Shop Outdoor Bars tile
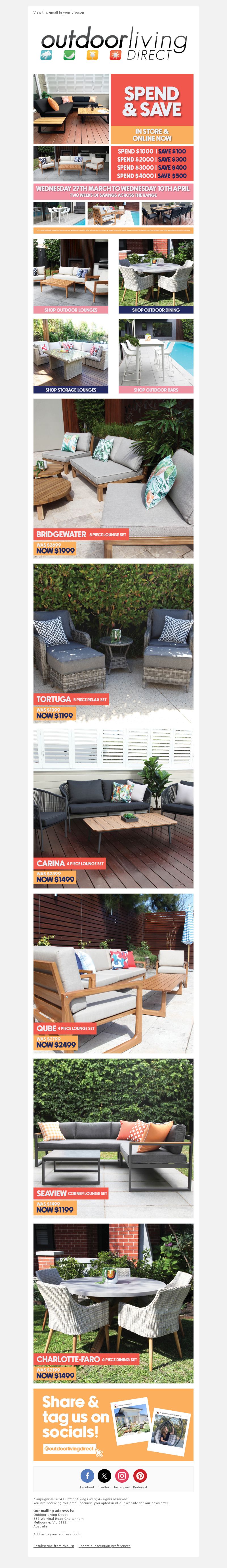The height and width of the screenshot is (1568, 227). click(x=156, y=356)
